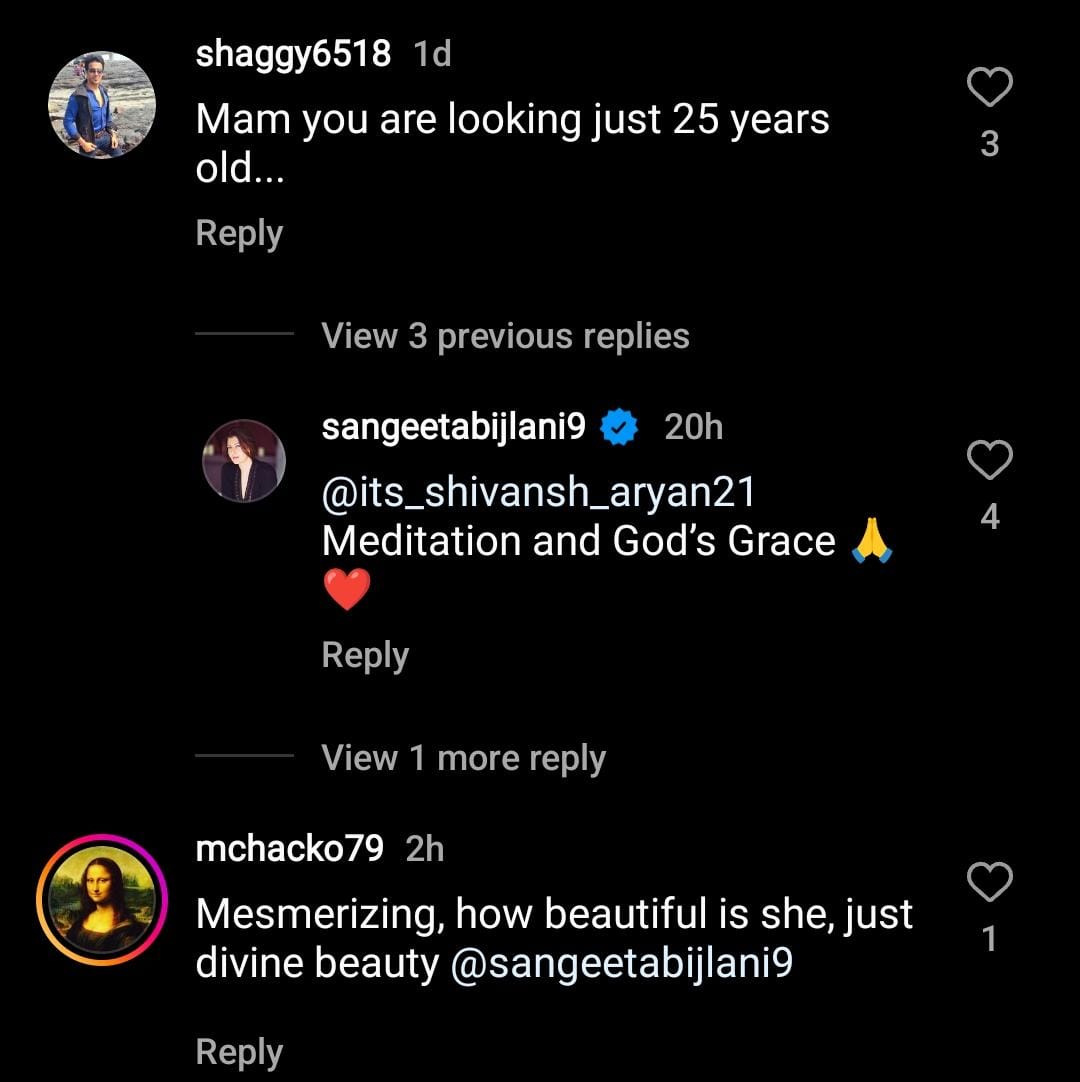Viewport: 1080px width, 1082px height.
Task: Expand View 3 previous replies
Action: pyautogui.click(x=505, y=336)
